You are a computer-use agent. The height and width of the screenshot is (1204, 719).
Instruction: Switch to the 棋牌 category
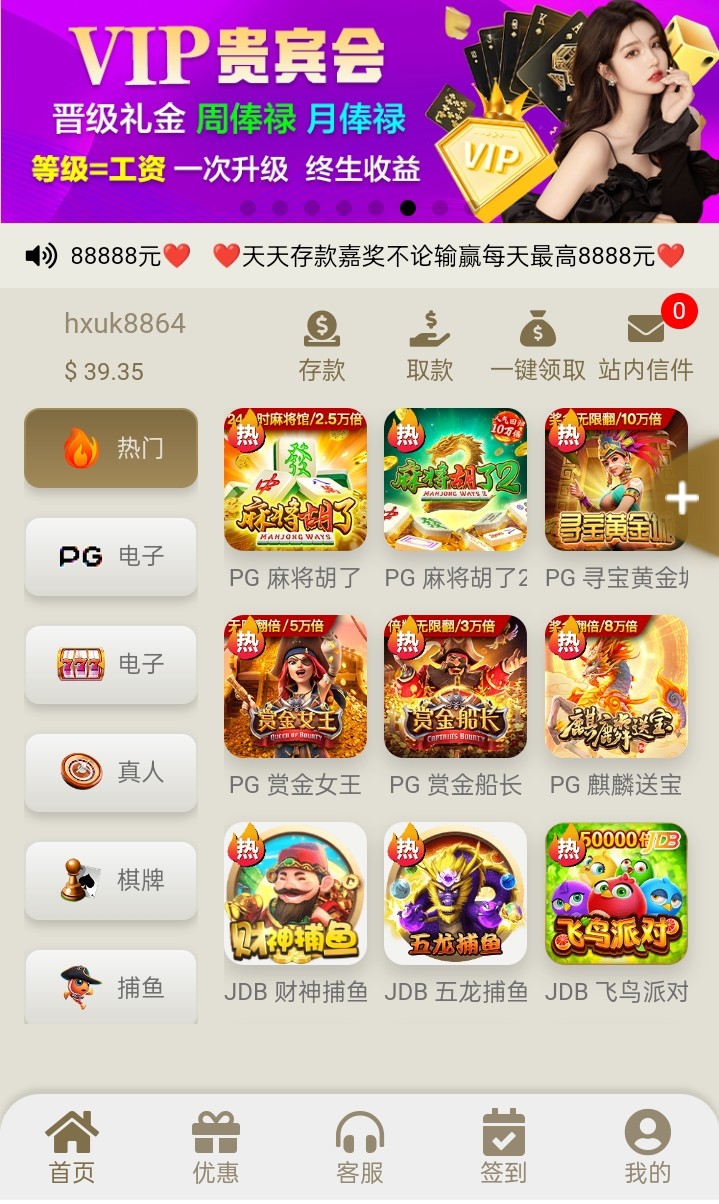[111, 880]
